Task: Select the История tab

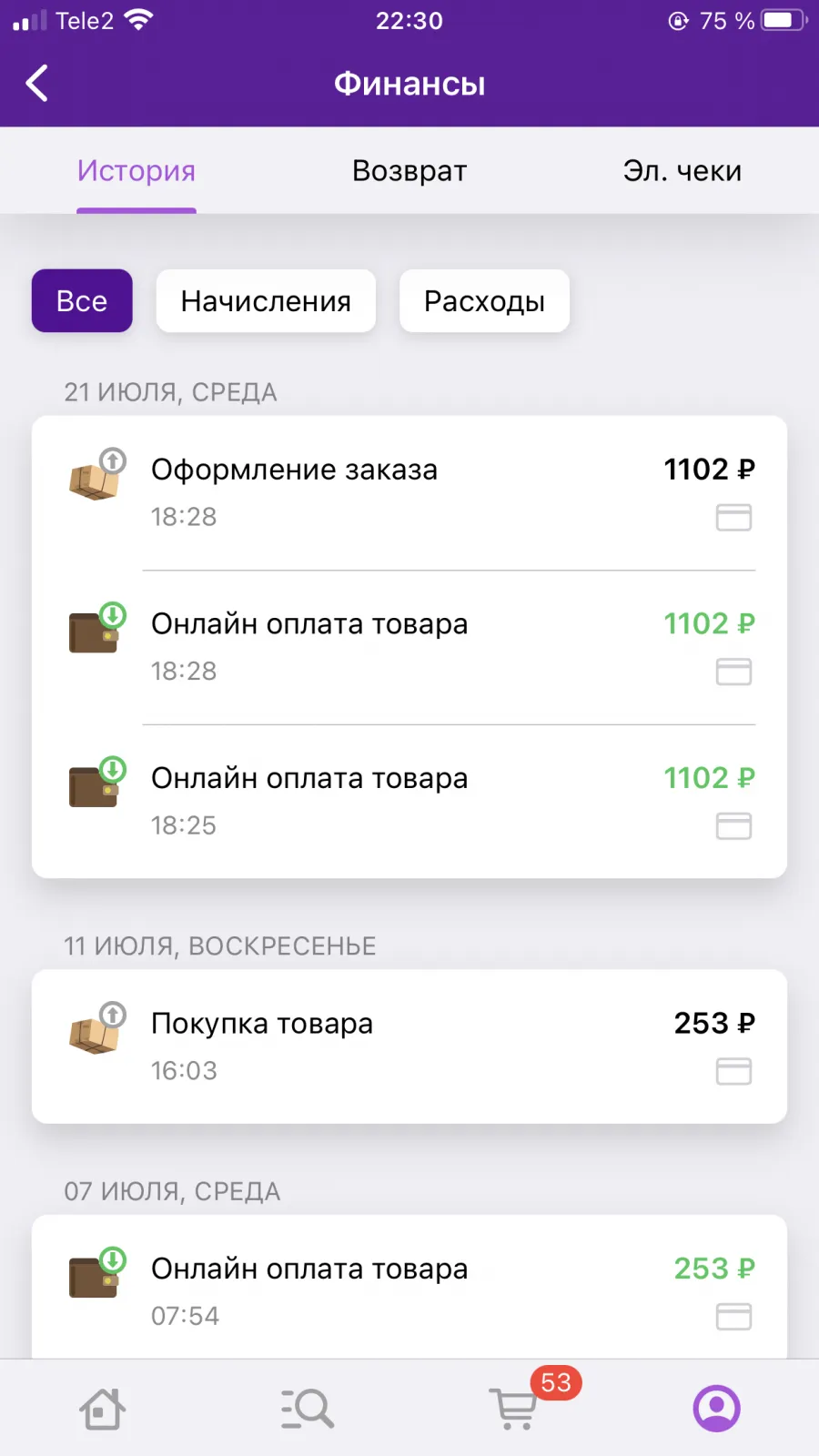Action: (136, 171)
